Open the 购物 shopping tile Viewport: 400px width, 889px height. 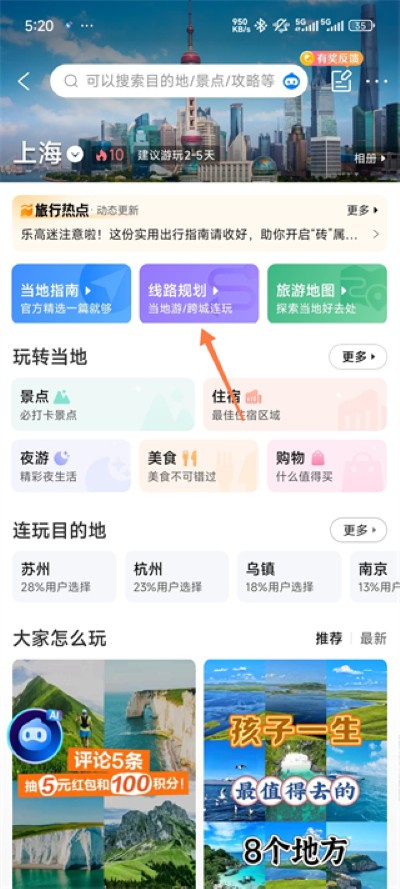click(327, 465)
